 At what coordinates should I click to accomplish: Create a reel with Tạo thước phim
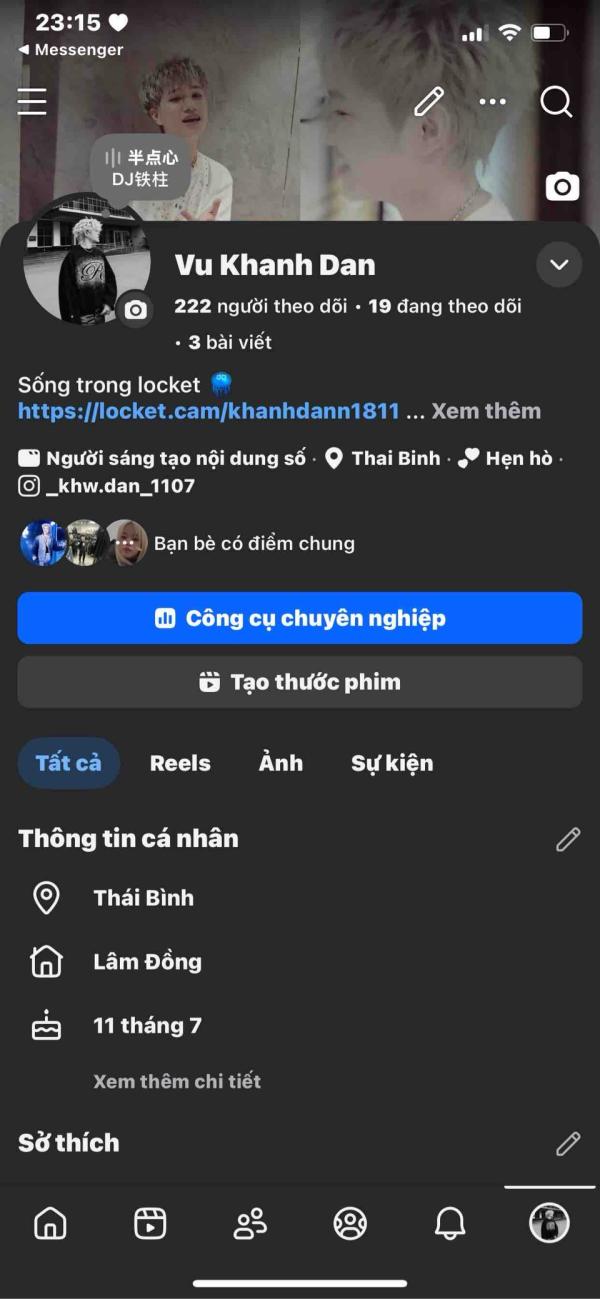click(300, 682)
